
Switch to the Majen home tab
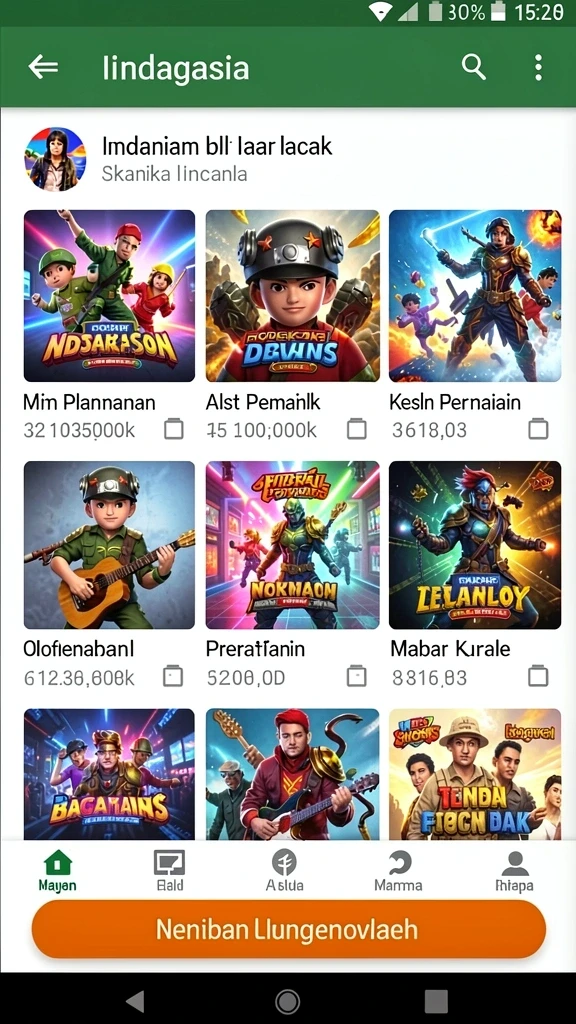57,871
